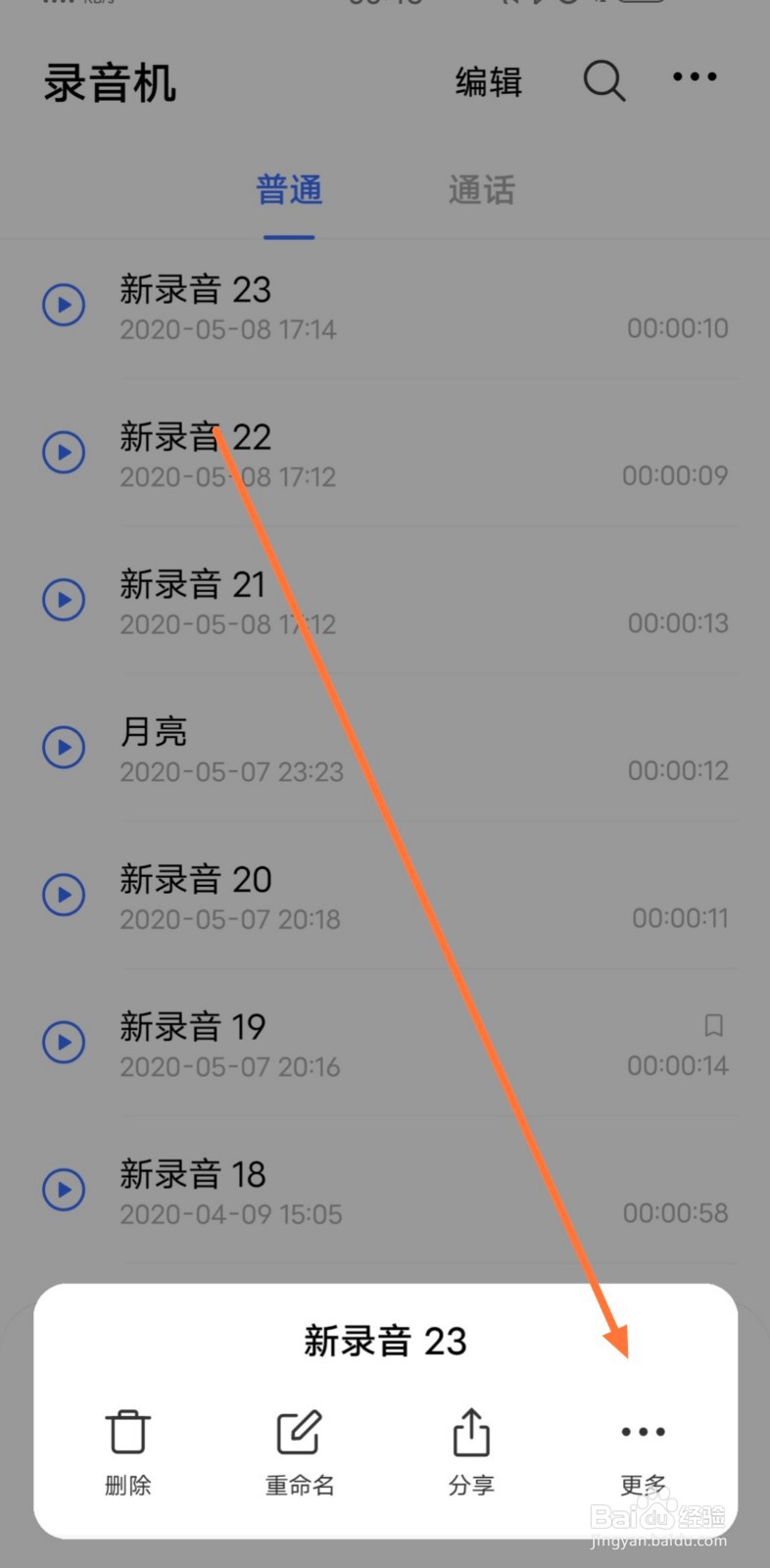Play the 月亮 recording
Screen dimensions: 770x1568
click(x=64, y=748)
